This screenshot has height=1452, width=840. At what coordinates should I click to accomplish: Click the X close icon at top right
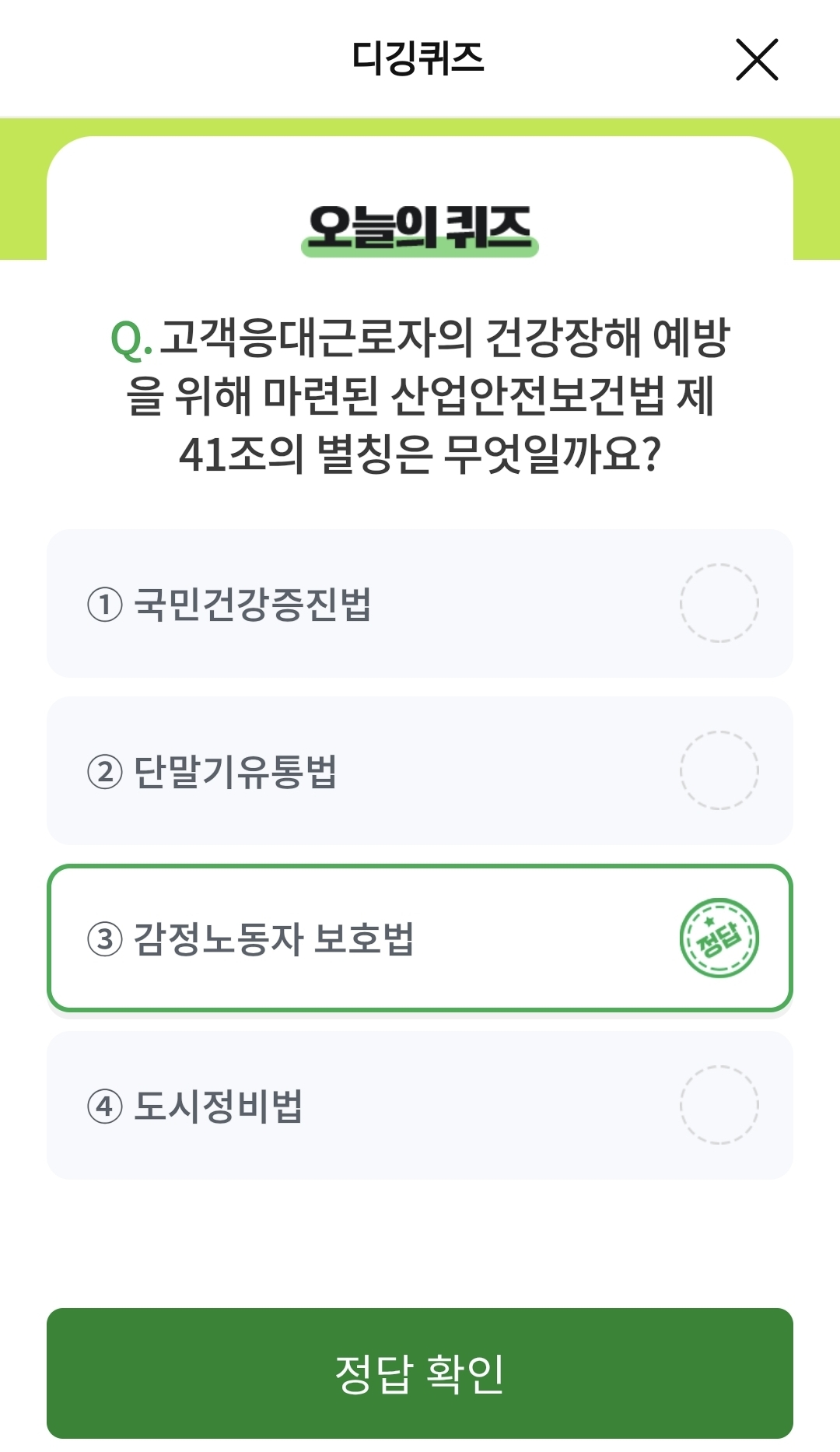[x=757, y=61]
